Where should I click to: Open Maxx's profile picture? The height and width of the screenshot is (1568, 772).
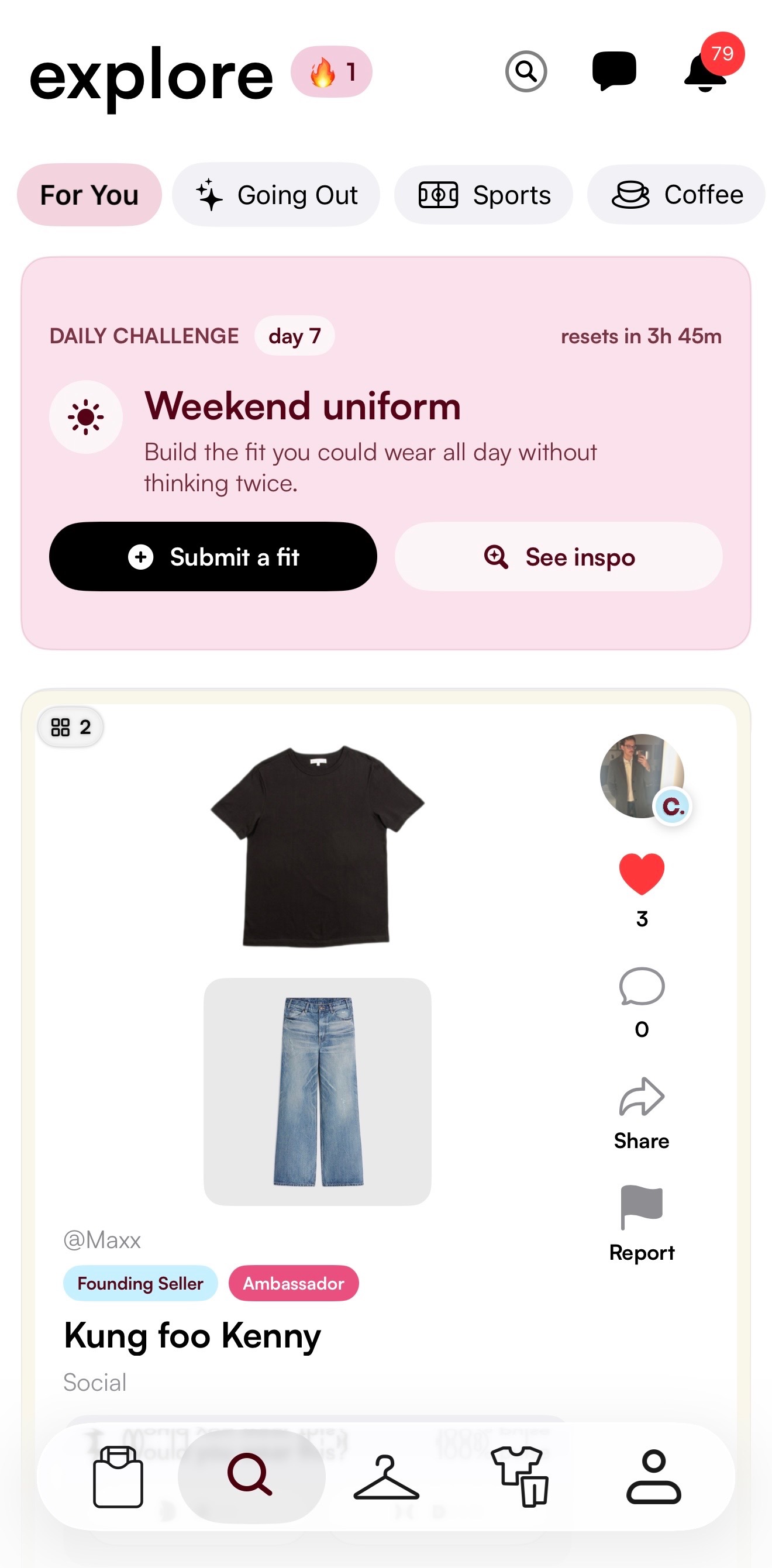tap(642, 776)
